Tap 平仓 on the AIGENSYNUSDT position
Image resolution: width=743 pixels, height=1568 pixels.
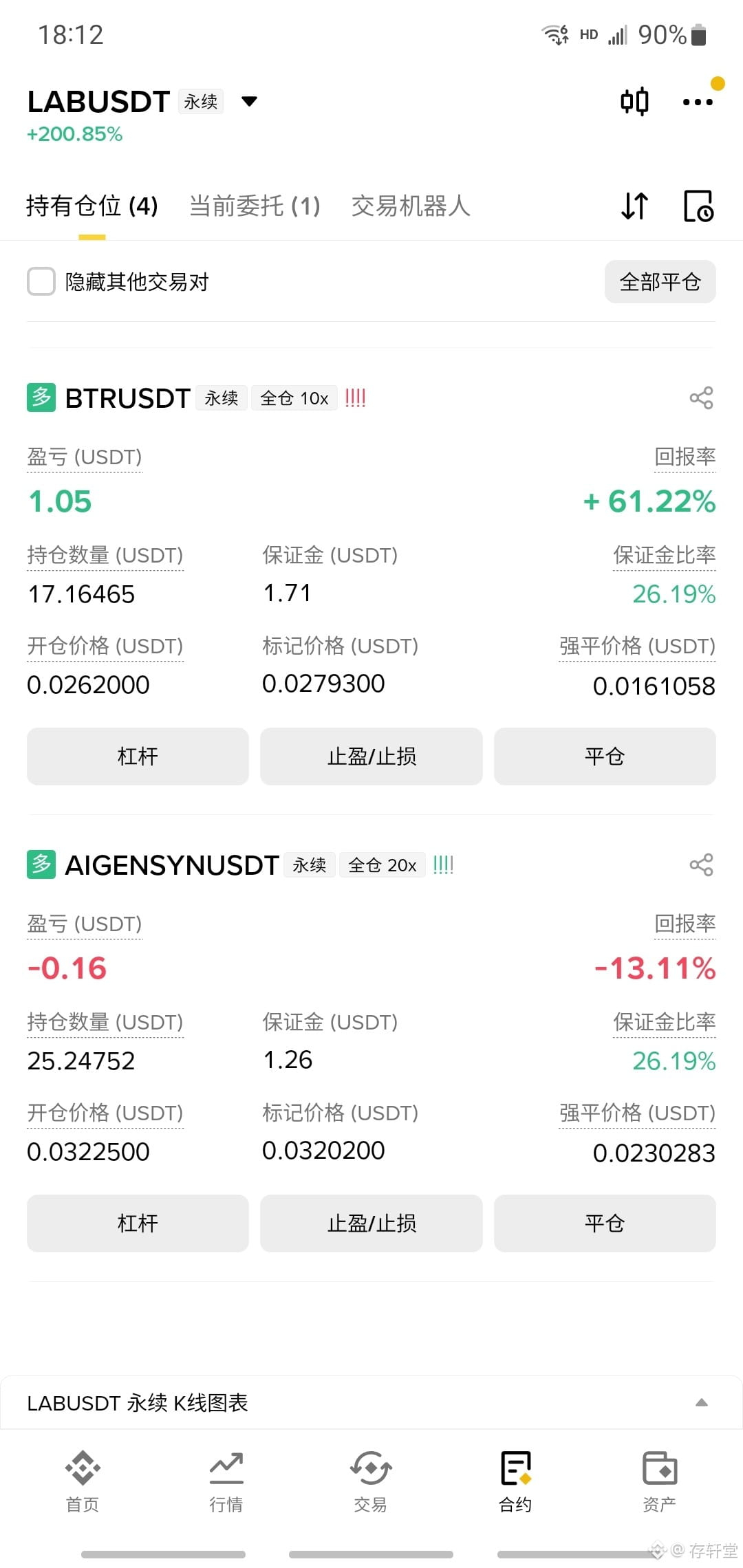click(x=605, y=1223)
